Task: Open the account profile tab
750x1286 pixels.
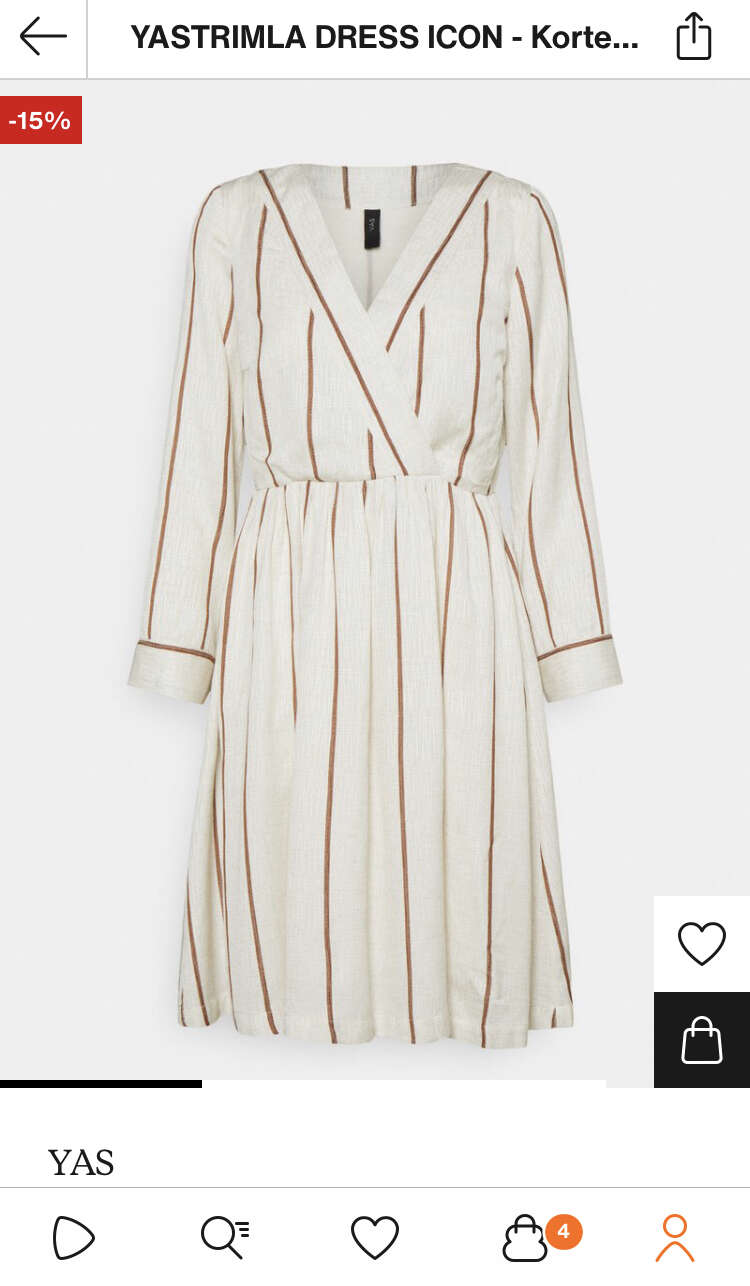Action: click(x=675, y=1238)
